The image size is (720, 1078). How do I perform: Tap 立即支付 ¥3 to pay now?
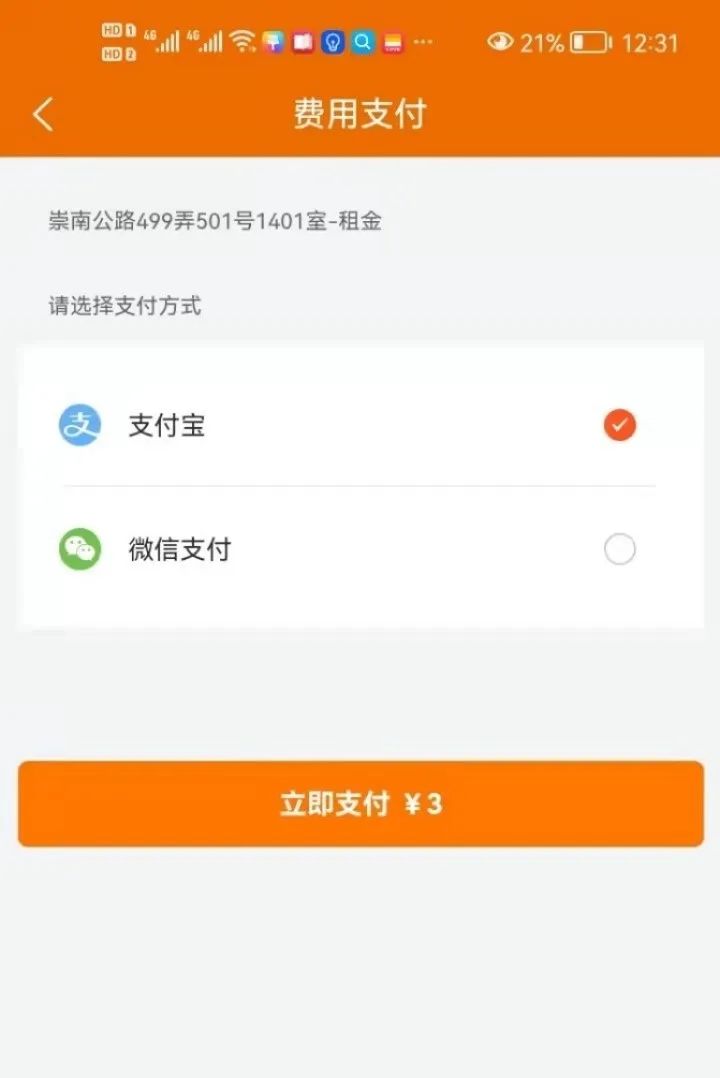pyautogui.click(x=360, y=804)
